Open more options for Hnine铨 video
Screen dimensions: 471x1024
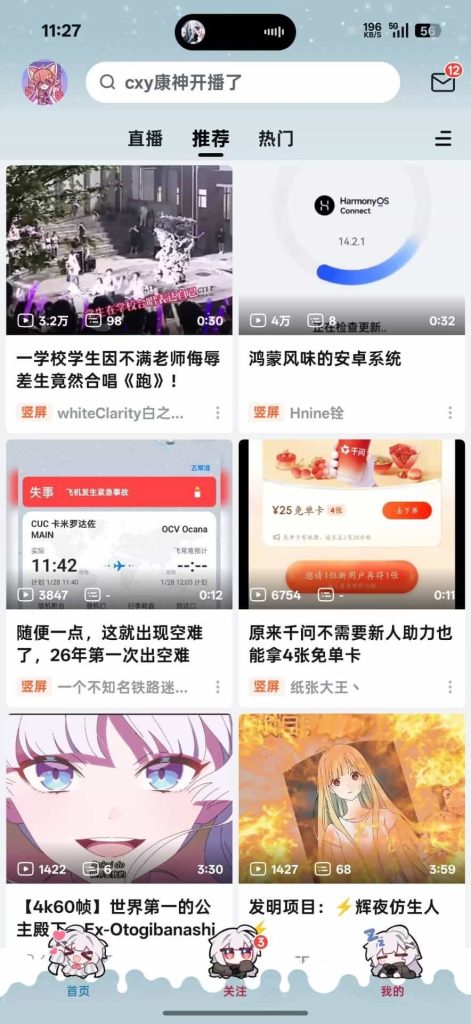tap(450, 413)
